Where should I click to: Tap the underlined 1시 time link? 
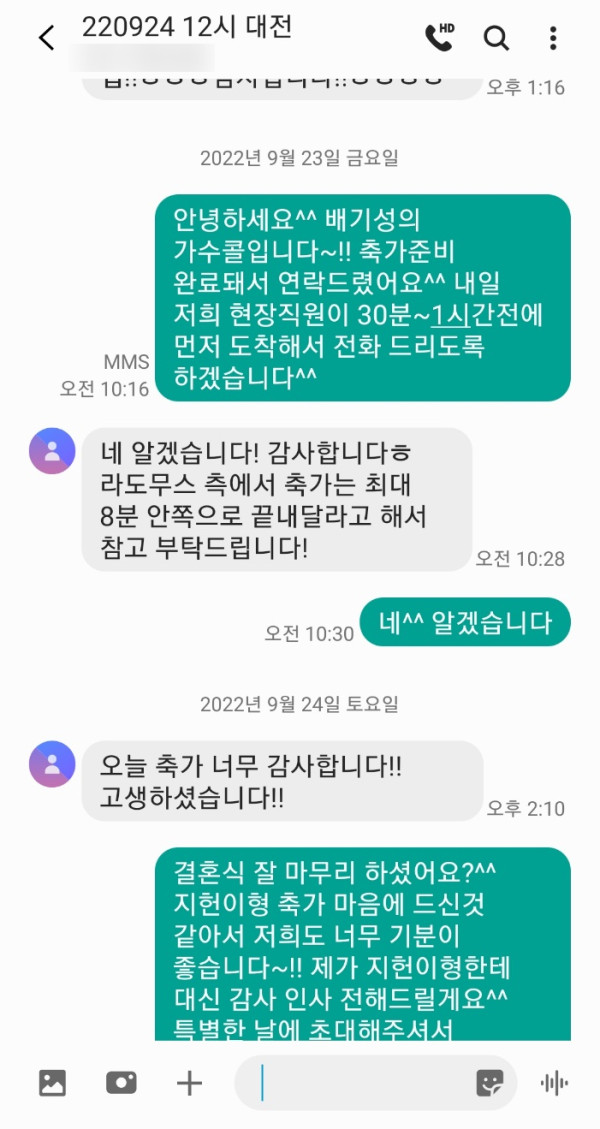[448, 316]
